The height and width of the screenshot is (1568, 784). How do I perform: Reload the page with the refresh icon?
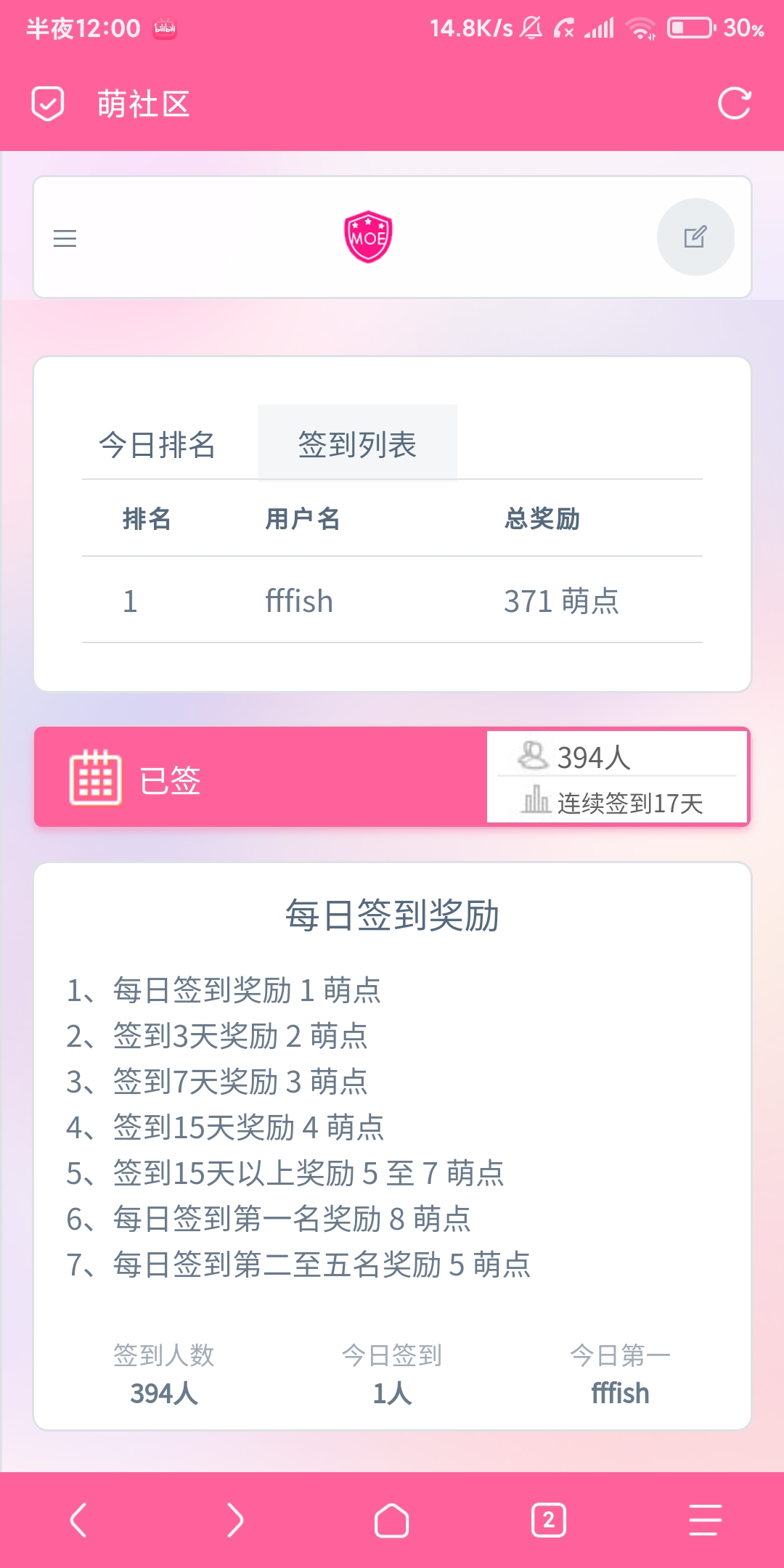click(x=734, y=104)
